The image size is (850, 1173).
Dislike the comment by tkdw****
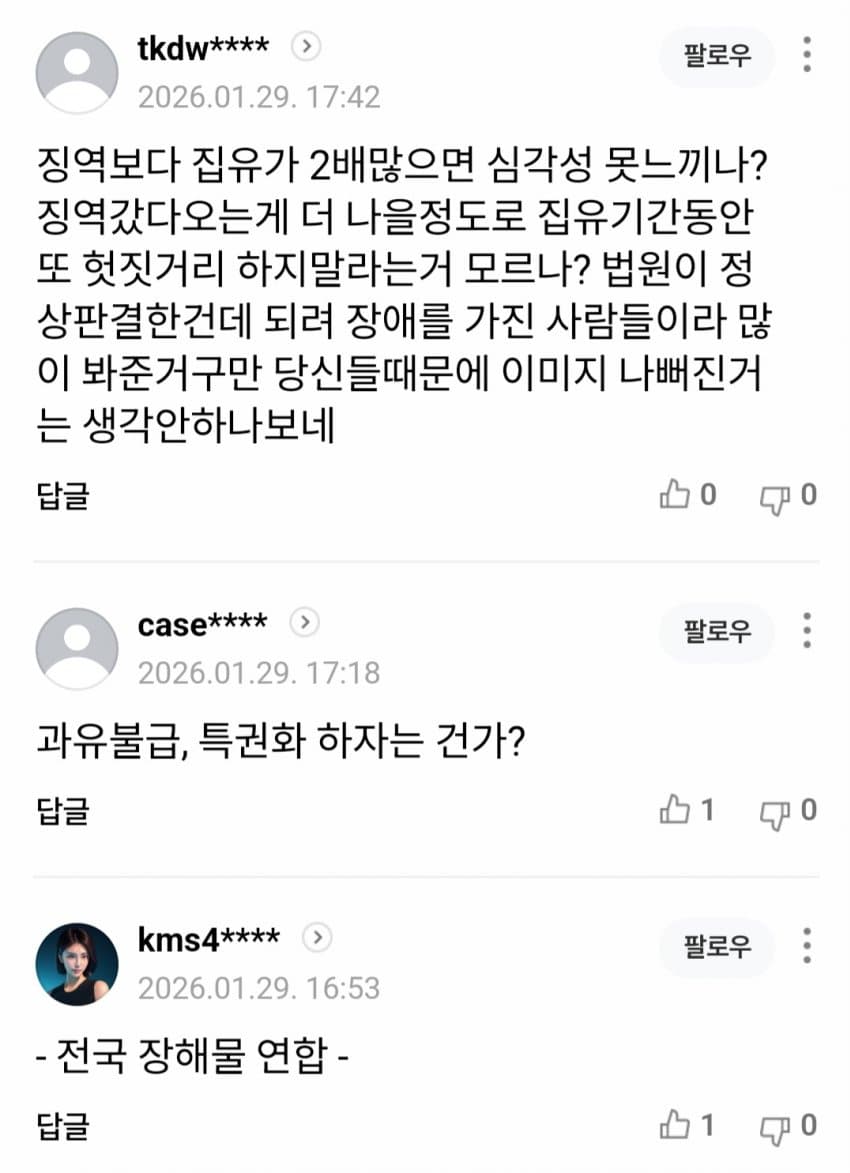[x=776, y=495]
